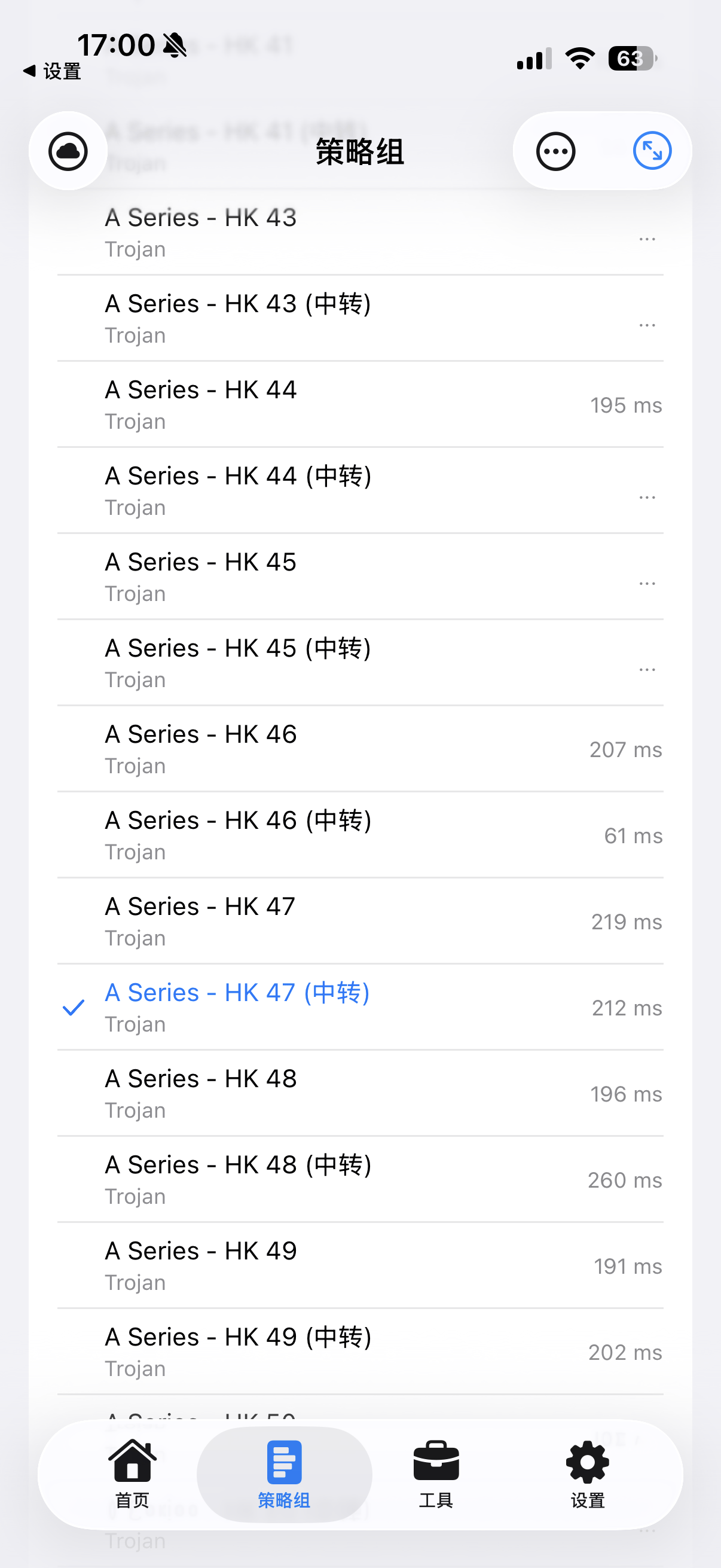Choose A Series - HK 46 at 207 ms

point(360,749)
